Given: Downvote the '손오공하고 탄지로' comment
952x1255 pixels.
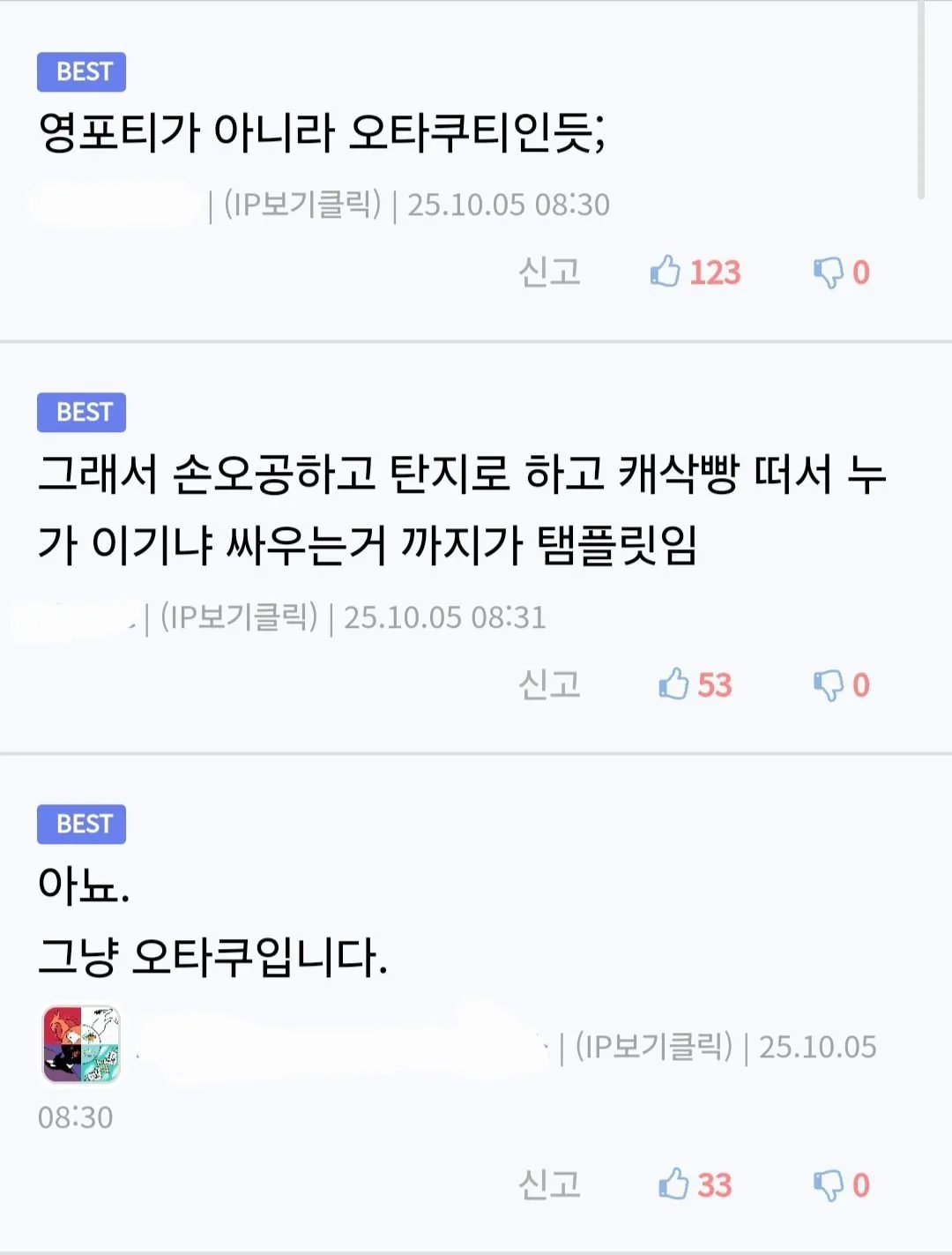Looking at the screenshot, I should click(x=829, y=684).
